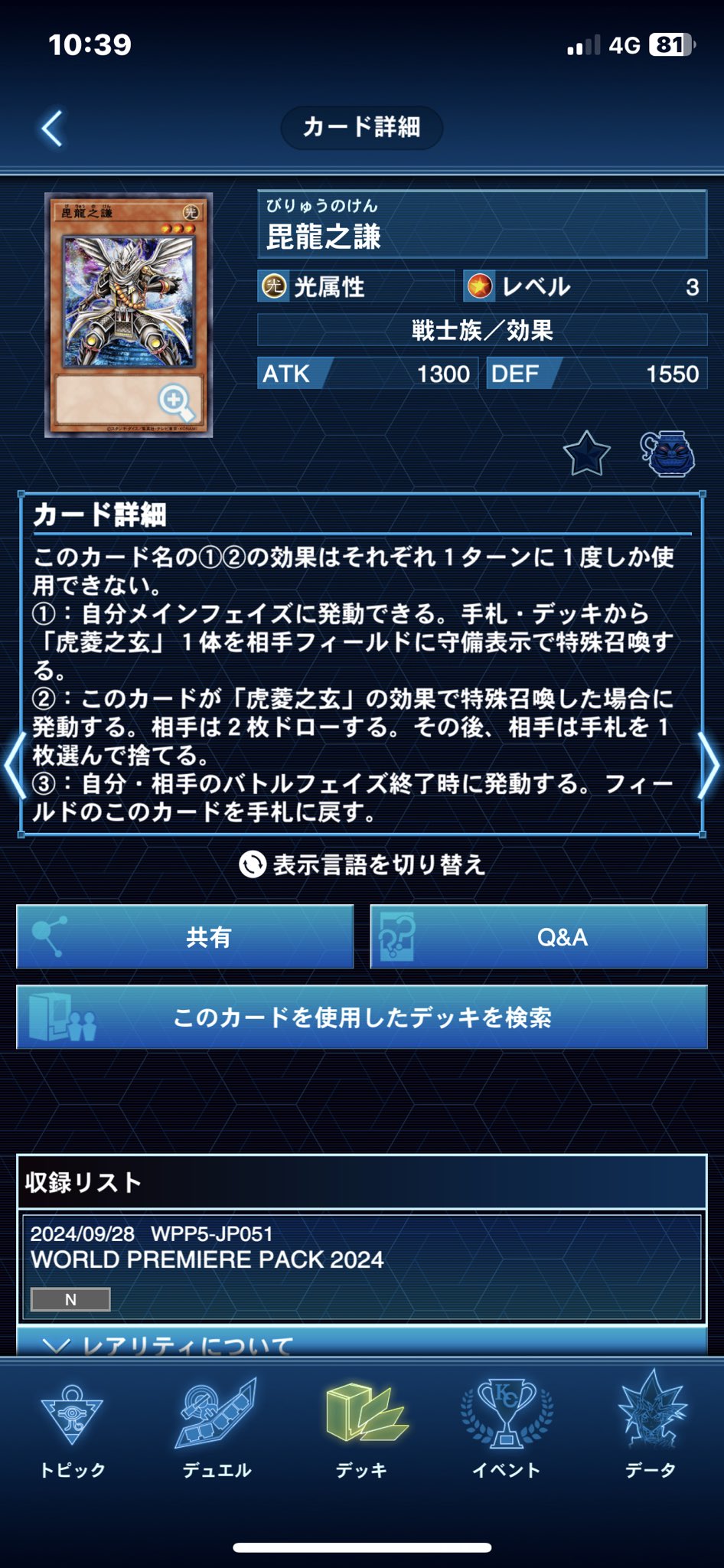The width and height of the screenshot is (724, 1568).
Task: Switch to the デュエル tab
Action: click(x=217, y=1429)
